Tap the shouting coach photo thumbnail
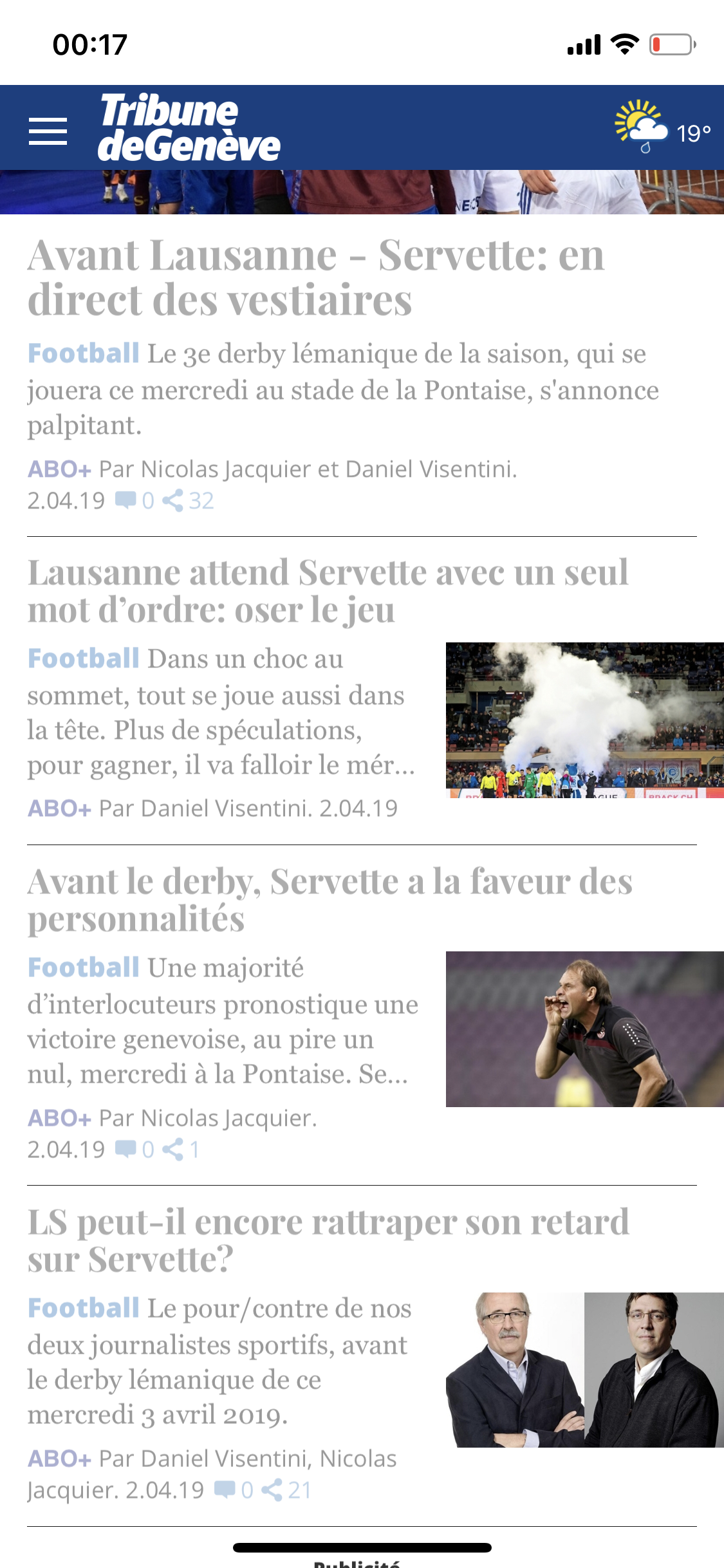 [584, 1029]
